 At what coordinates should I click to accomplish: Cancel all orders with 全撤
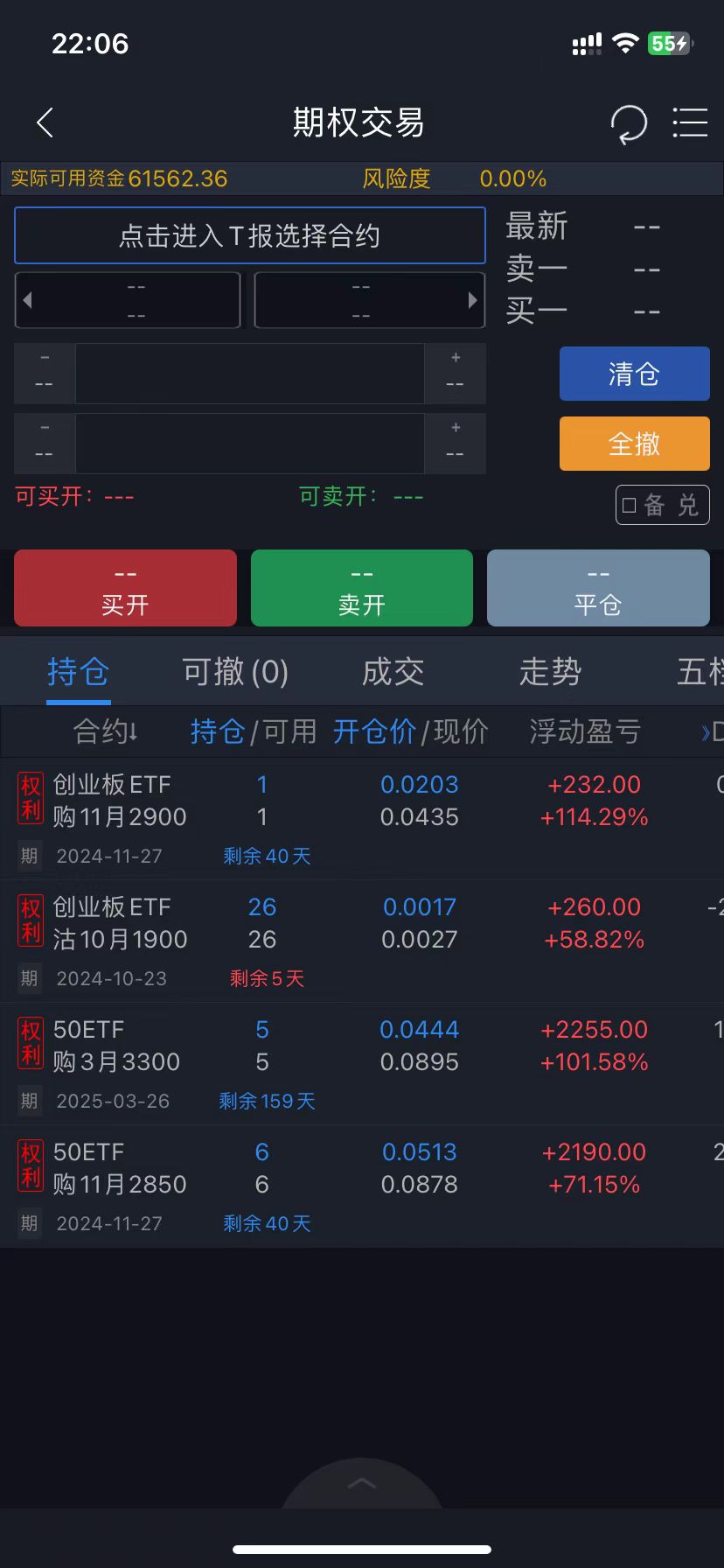[634, 444]
